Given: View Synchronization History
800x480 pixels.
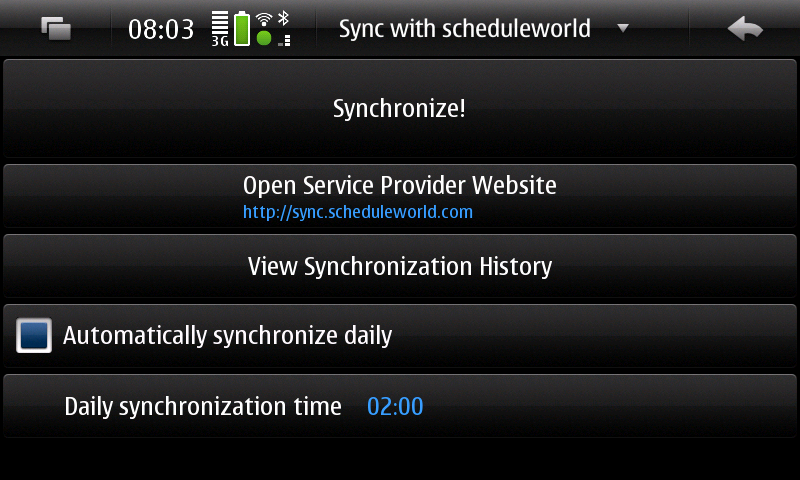Looking at the screenshot, I should (x=400, y=267).
